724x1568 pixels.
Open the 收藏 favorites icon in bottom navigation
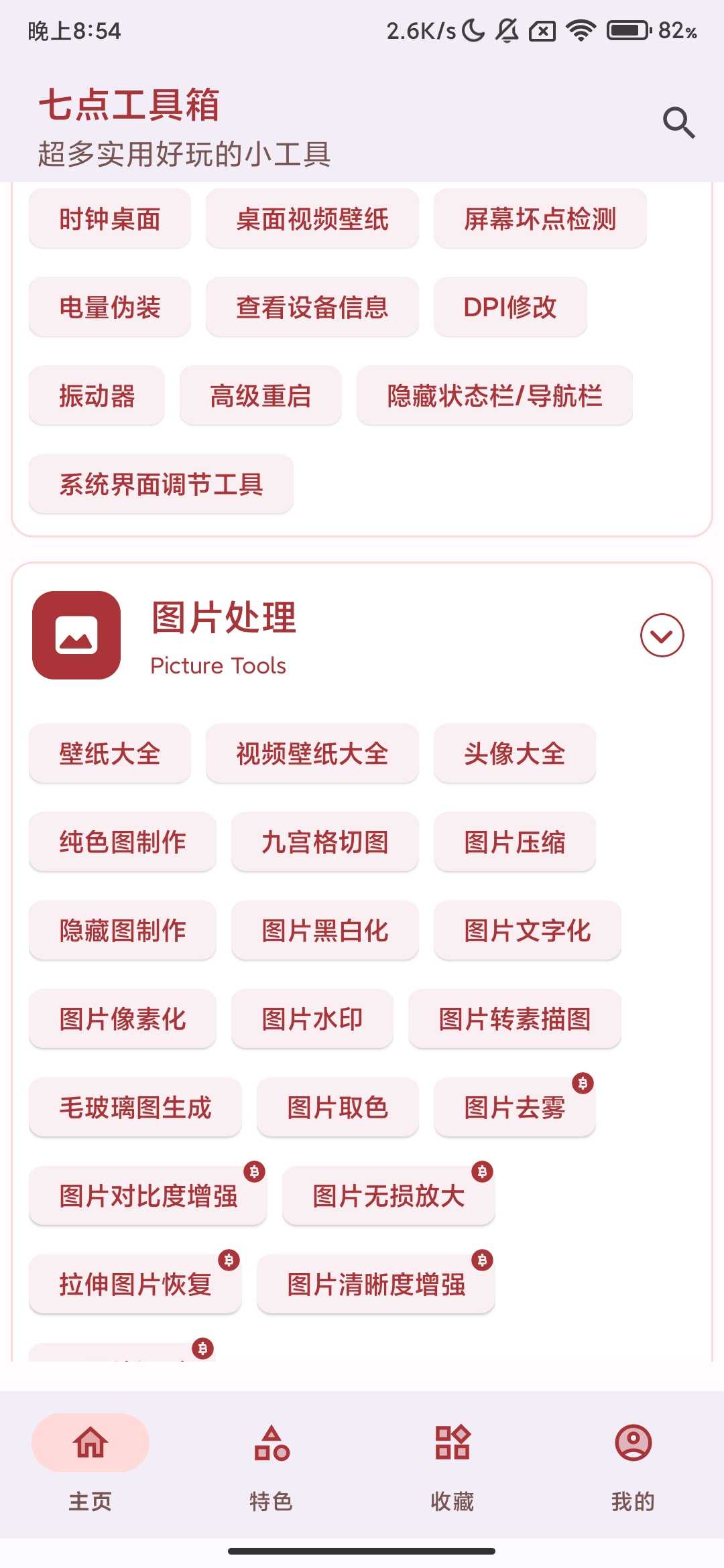[x=452, y=1444]
